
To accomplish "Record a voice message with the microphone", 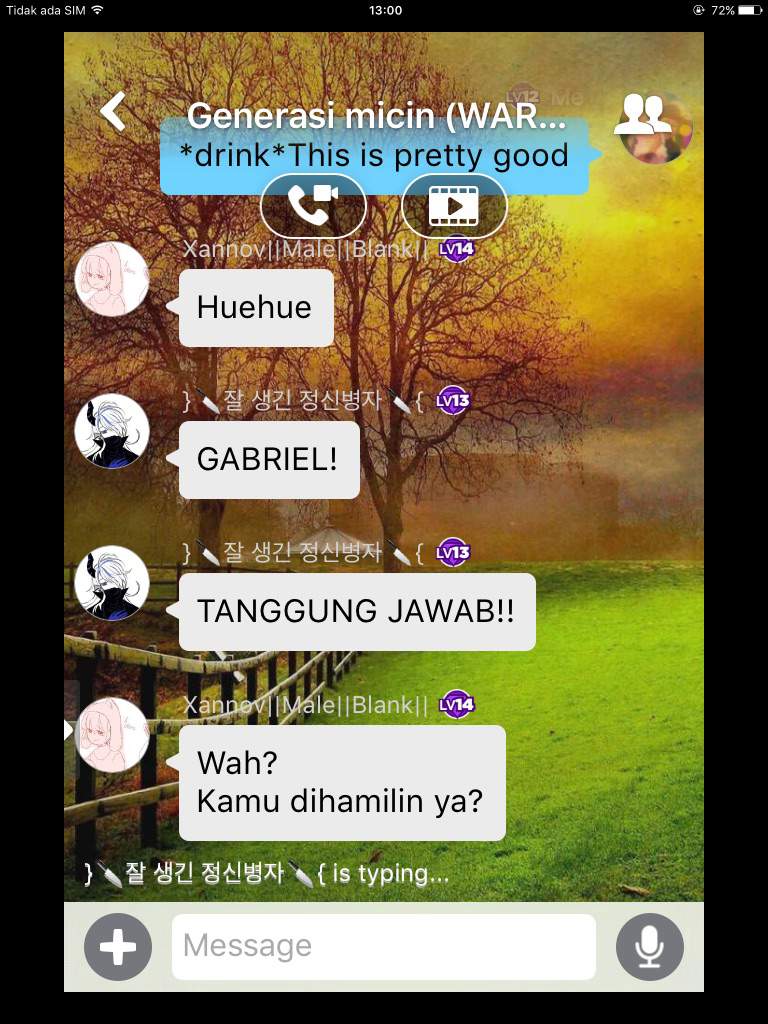I will coord(650,946).
